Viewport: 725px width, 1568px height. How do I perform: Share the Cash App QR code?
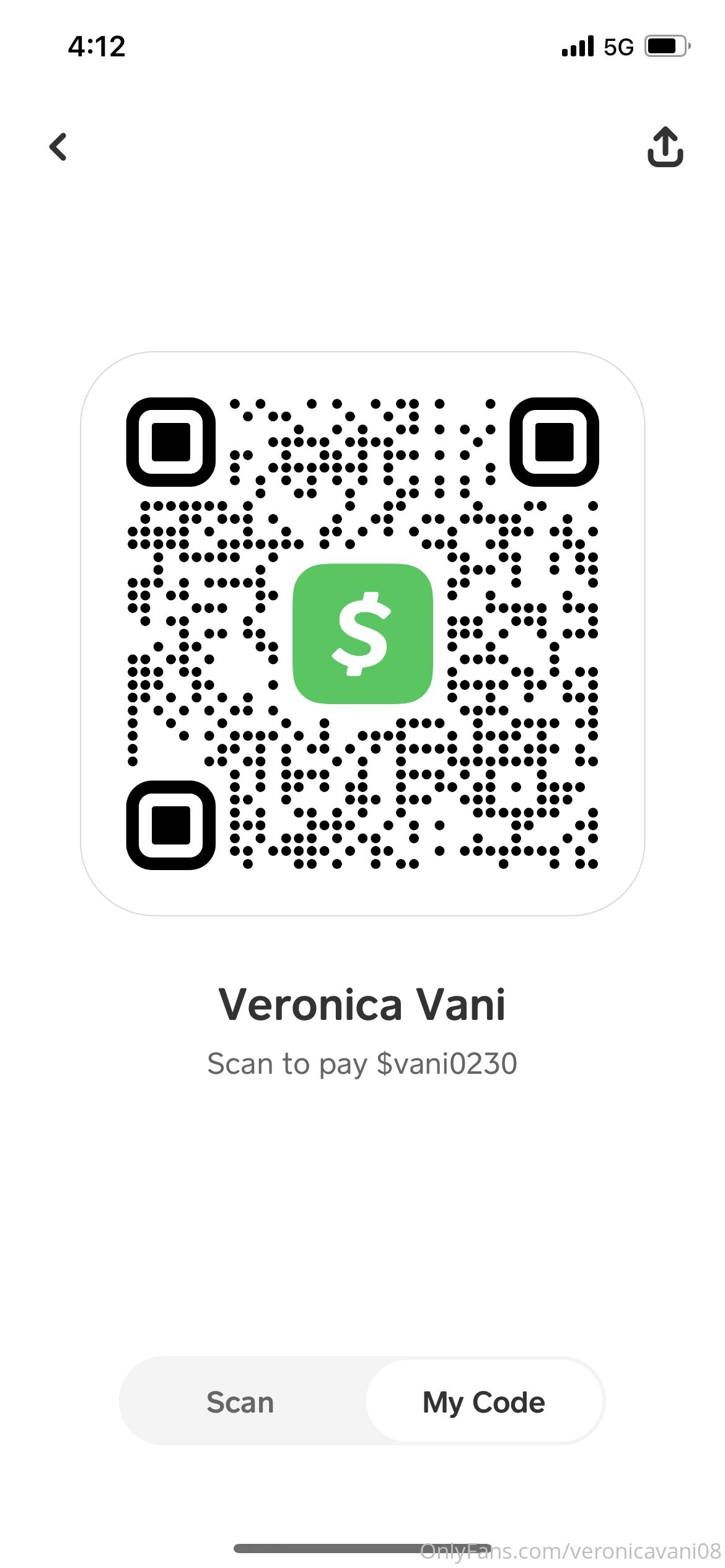click(666, 147)
